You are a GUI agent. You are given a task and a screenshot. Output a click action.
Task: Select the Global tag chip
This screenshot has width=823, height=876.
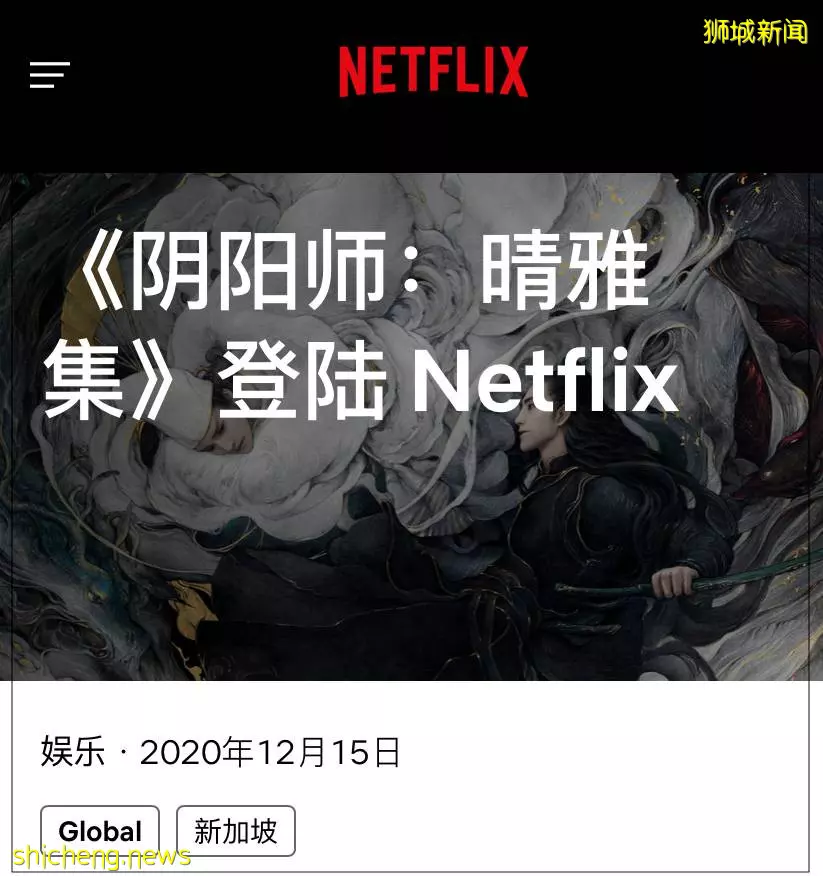[x=100, y=831]
